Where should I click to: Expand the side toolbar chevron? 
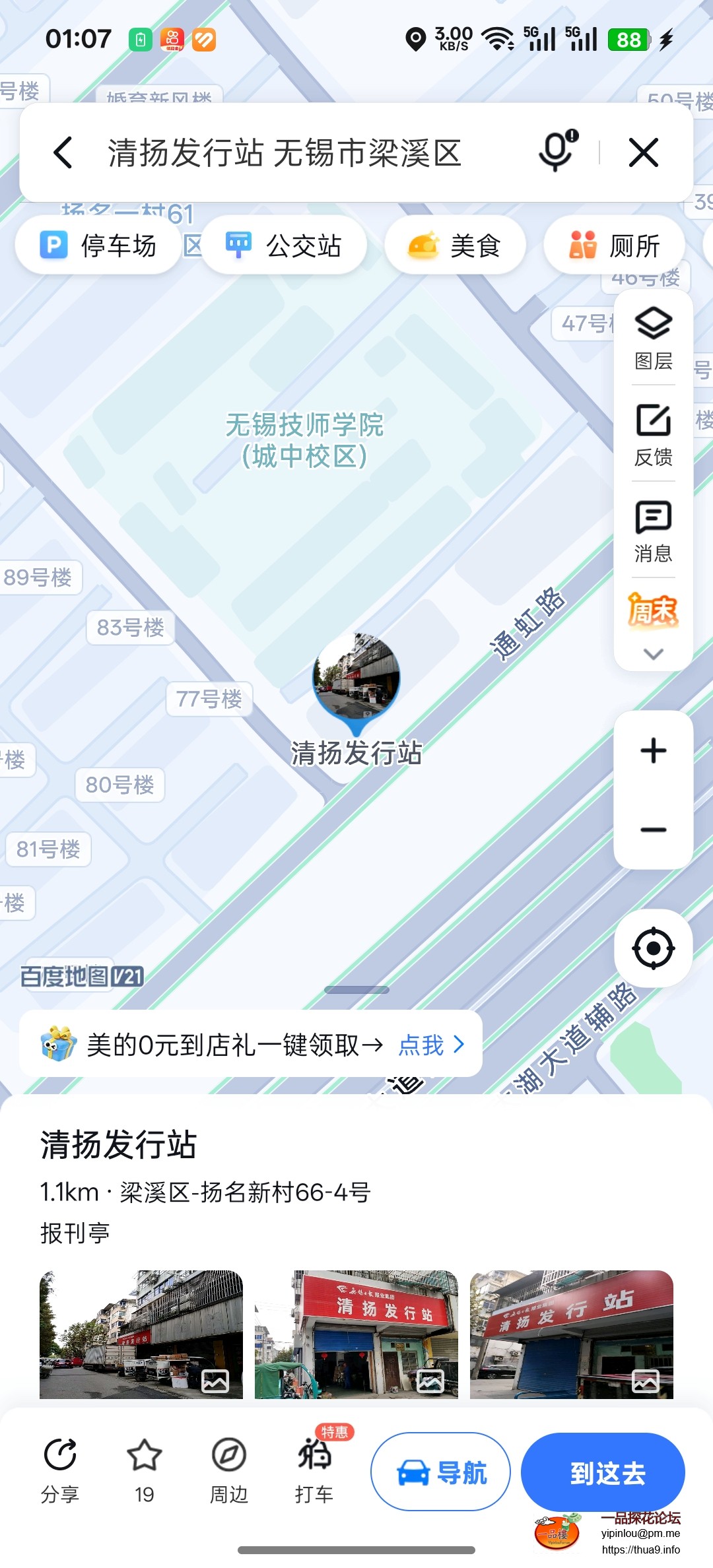coord(654,654)
